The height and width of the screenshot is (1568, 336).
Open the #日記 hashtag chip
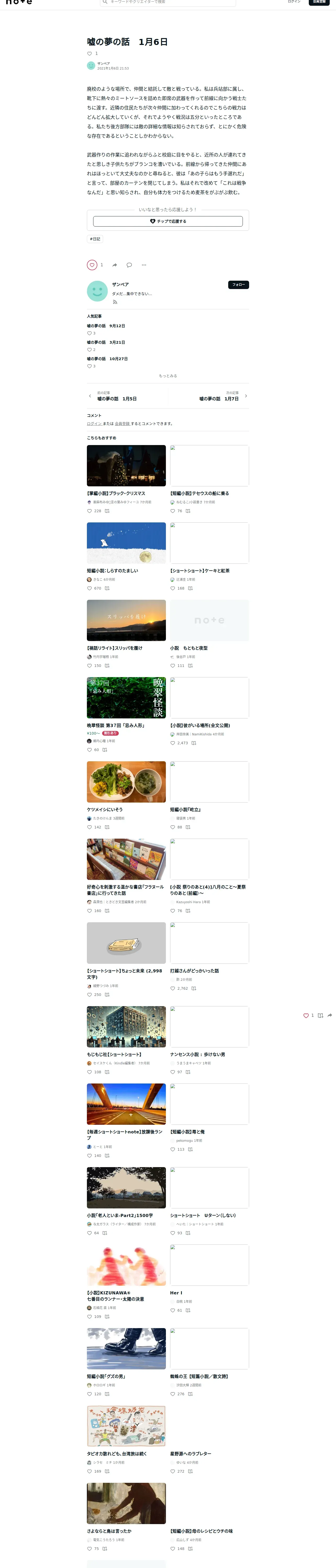95,239
